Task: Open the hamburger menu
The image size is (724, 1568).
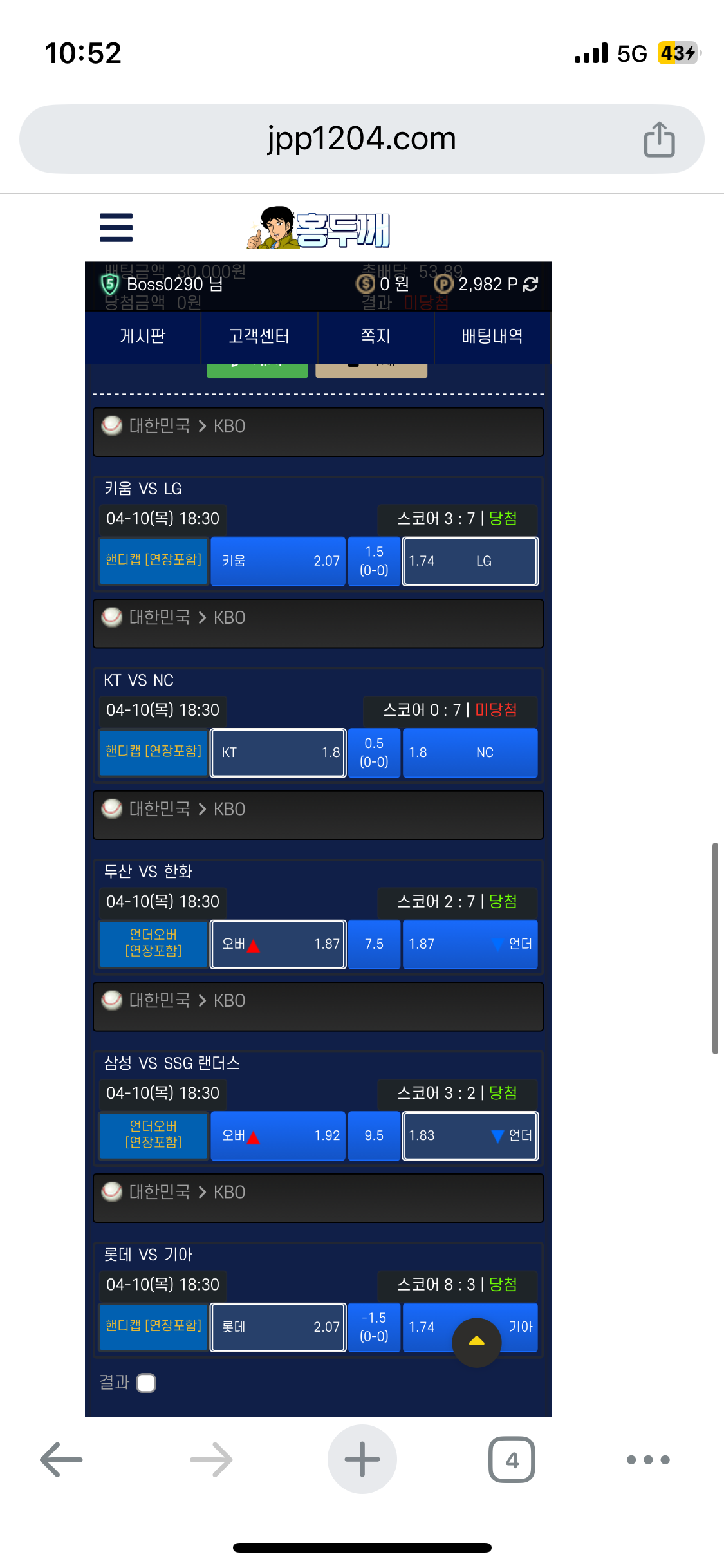Action: coord(116,228)
